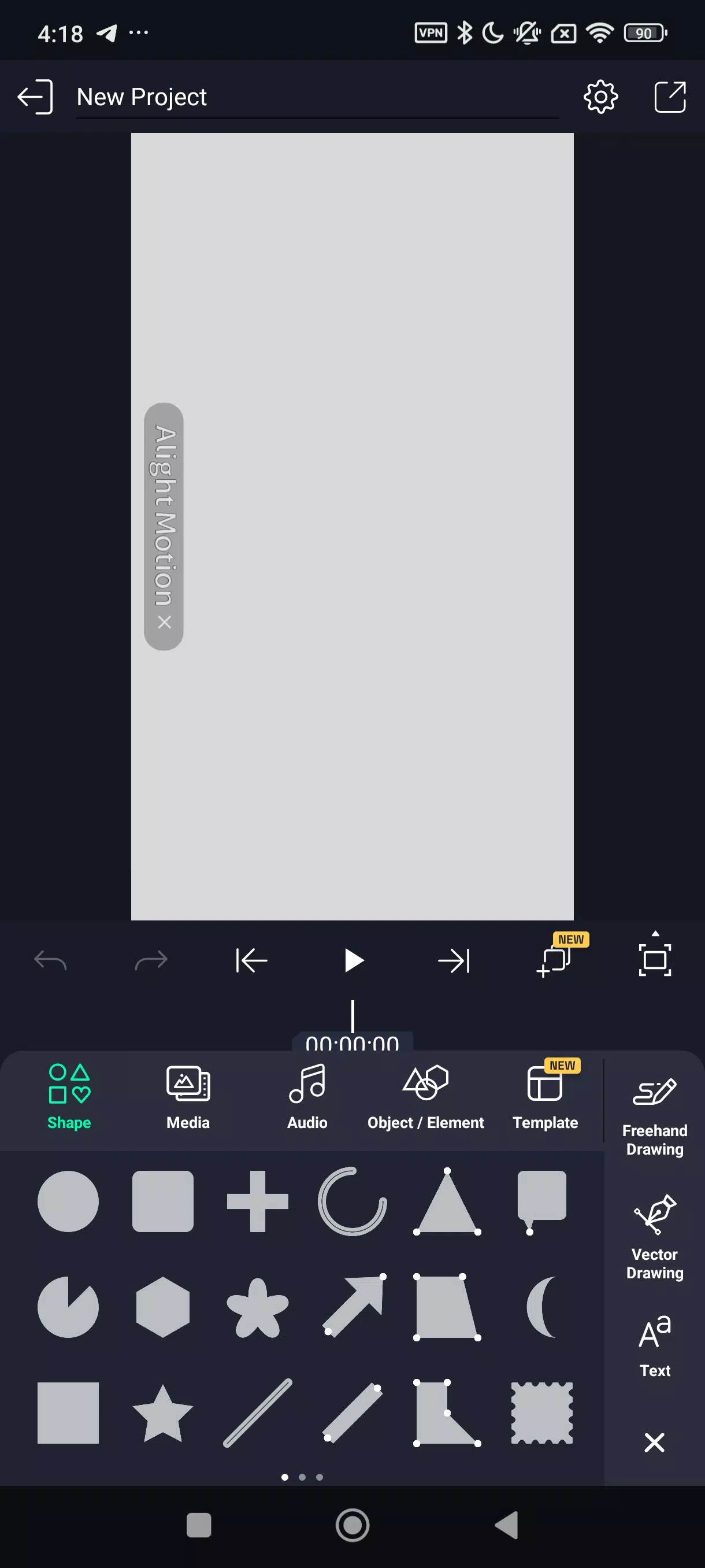Tap the fit-to-screen frame icon
Screen dimensions: 705x1568
655,959
